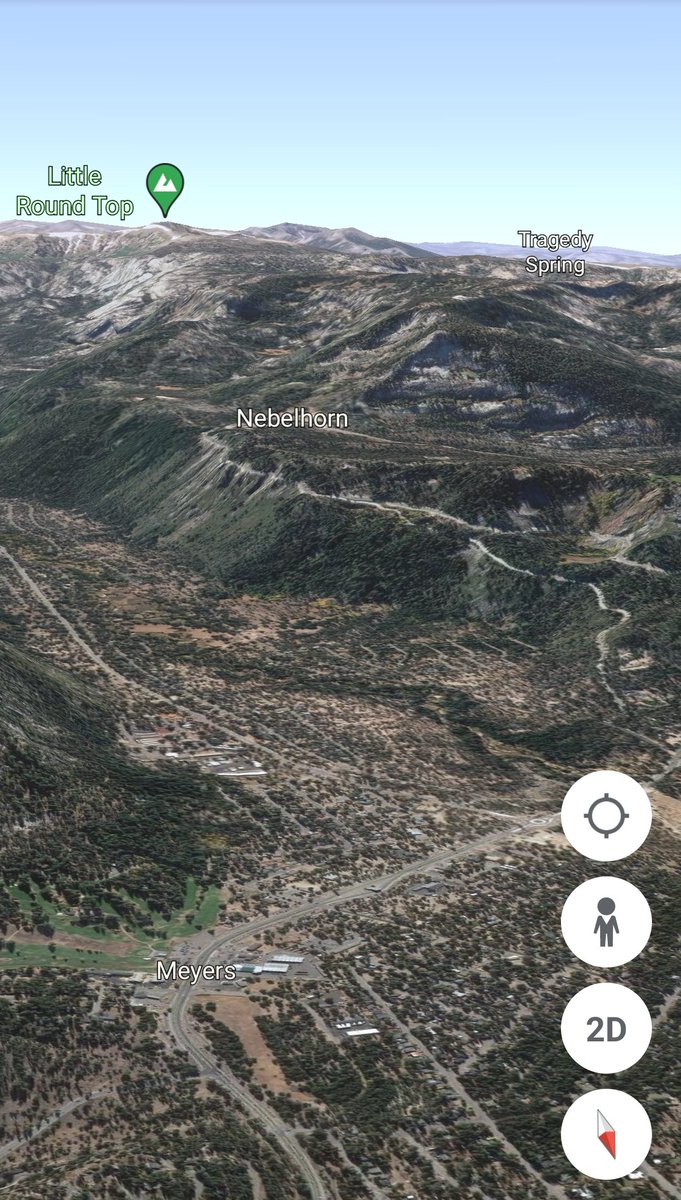The image size is (681, 1200).
Task: Select the Little Round Top mountain pin
Action: (x=165, y=189)
